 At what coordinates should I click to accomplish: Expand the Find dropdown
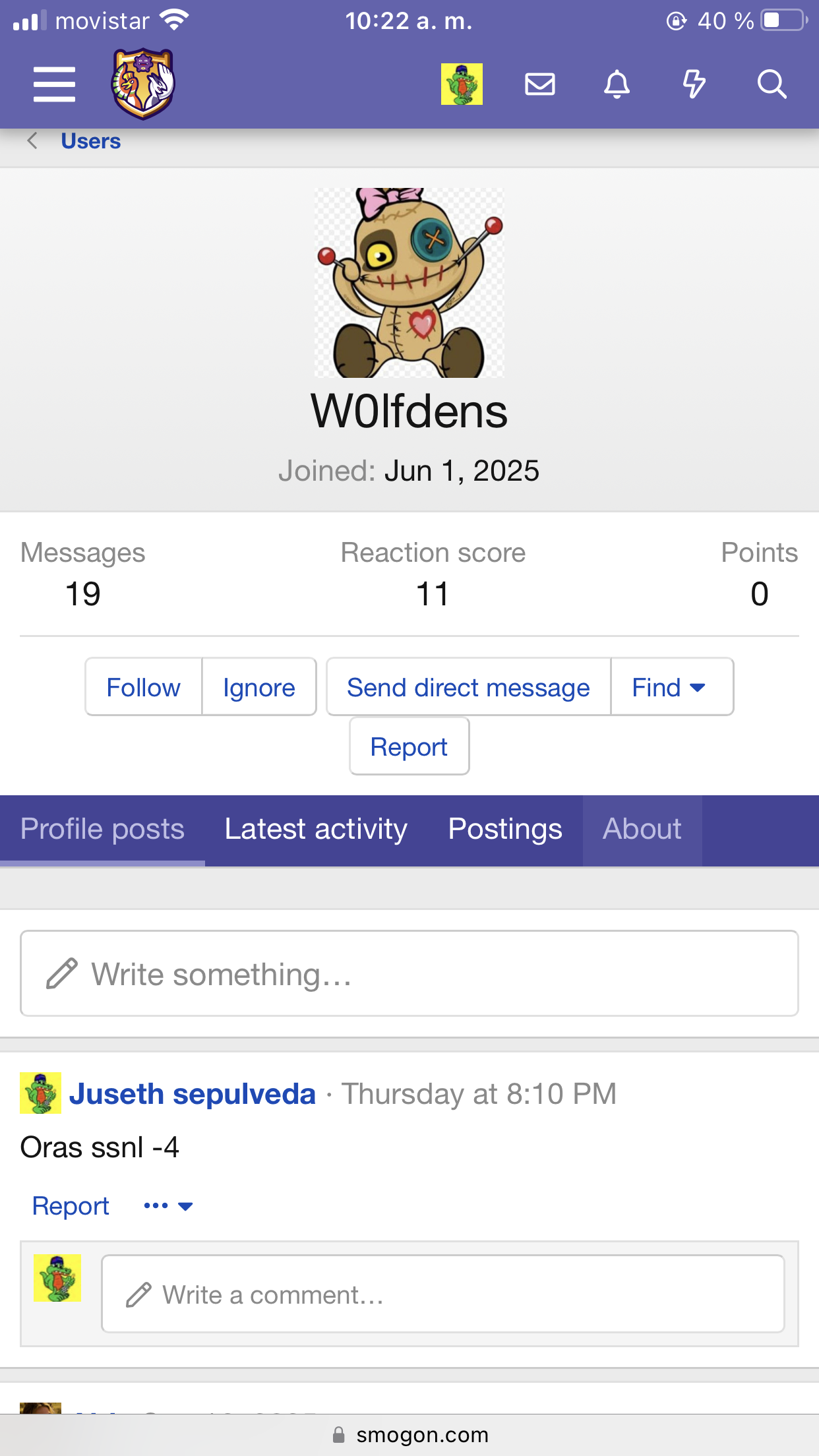[x=670, y=687]
